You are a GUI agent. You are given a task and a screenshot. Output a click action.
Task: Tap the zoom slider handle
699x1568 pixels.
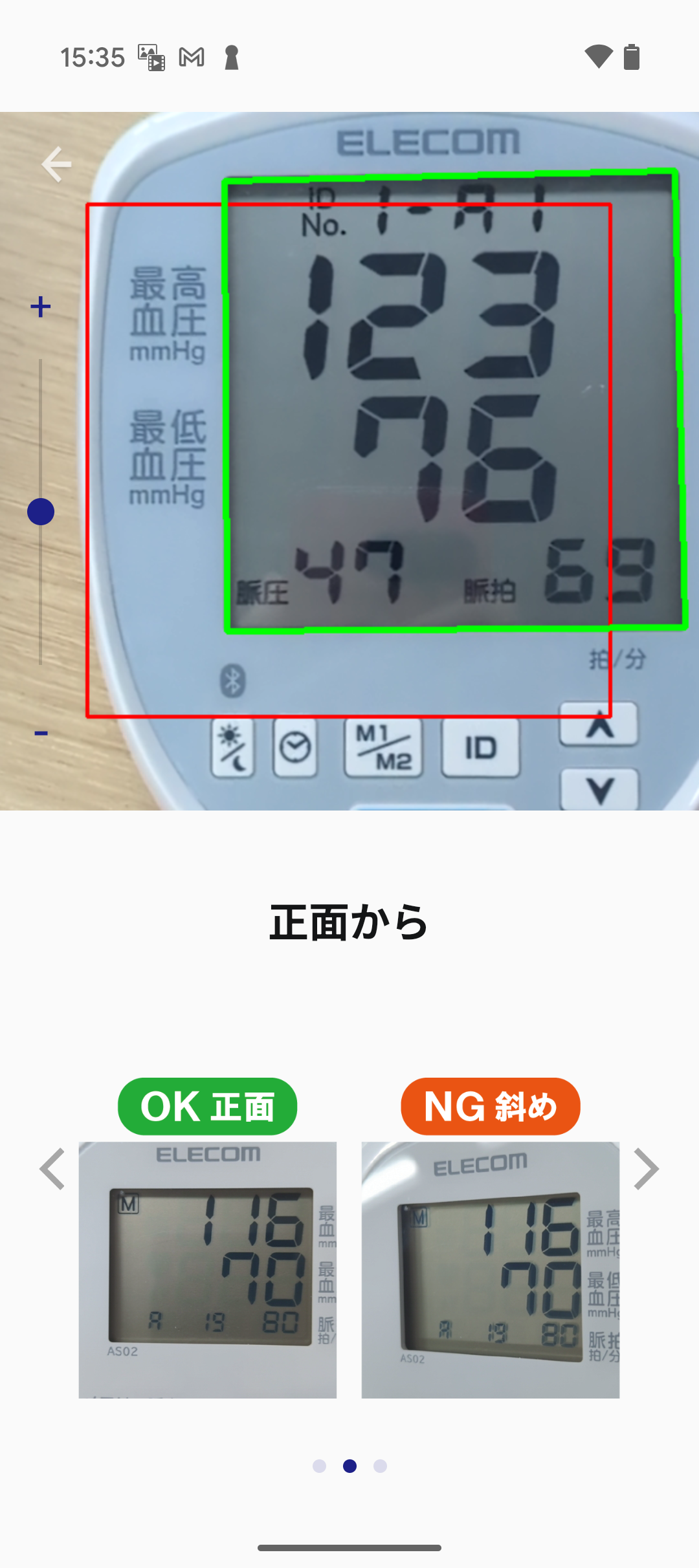tap(41, 512)
